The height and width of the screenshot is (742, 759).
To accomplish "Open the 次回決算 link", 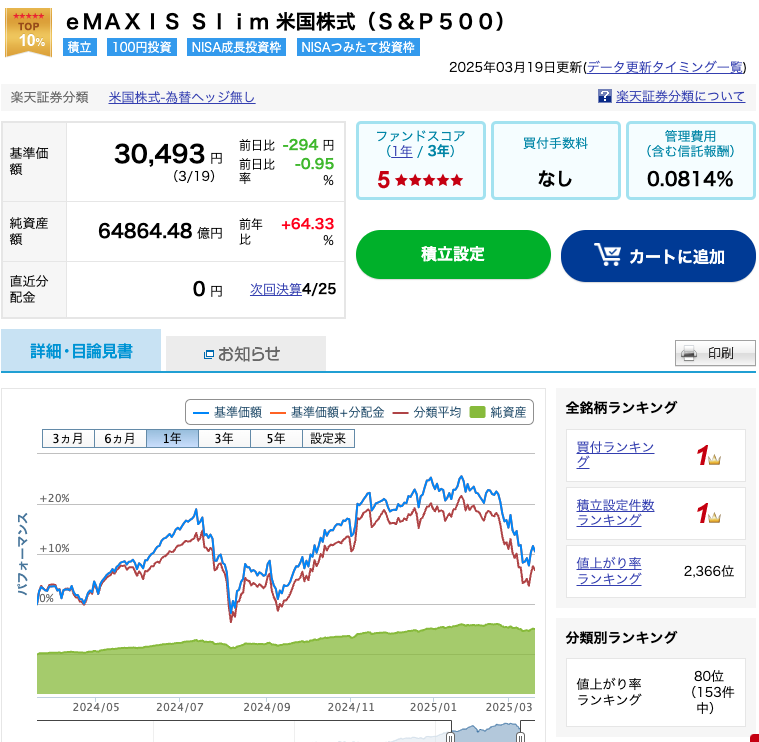I will pos(275,289).
